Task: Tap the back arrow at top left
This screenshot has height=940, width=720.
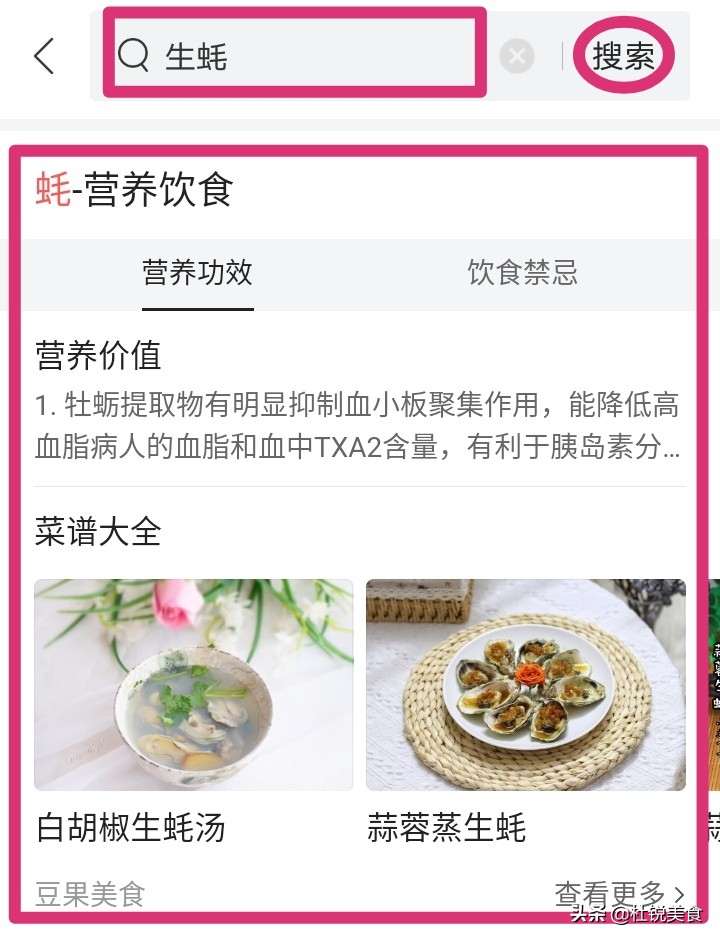Action: tap(43, 57)
